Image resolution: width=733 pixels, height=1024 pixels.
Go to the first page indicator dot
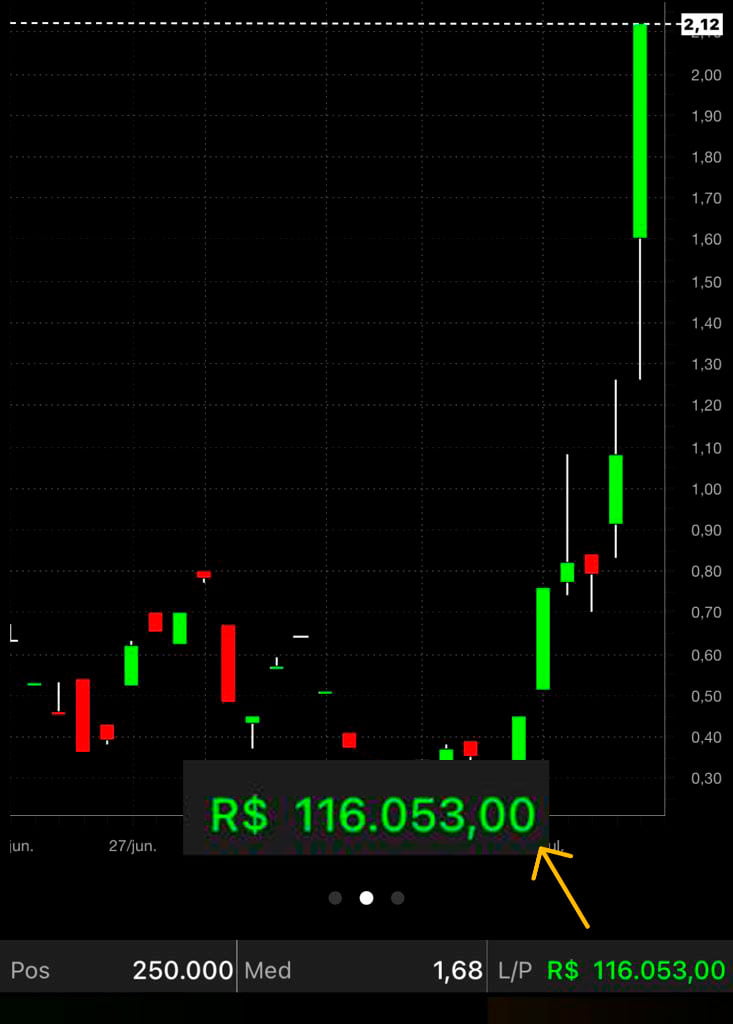(335, 898)
